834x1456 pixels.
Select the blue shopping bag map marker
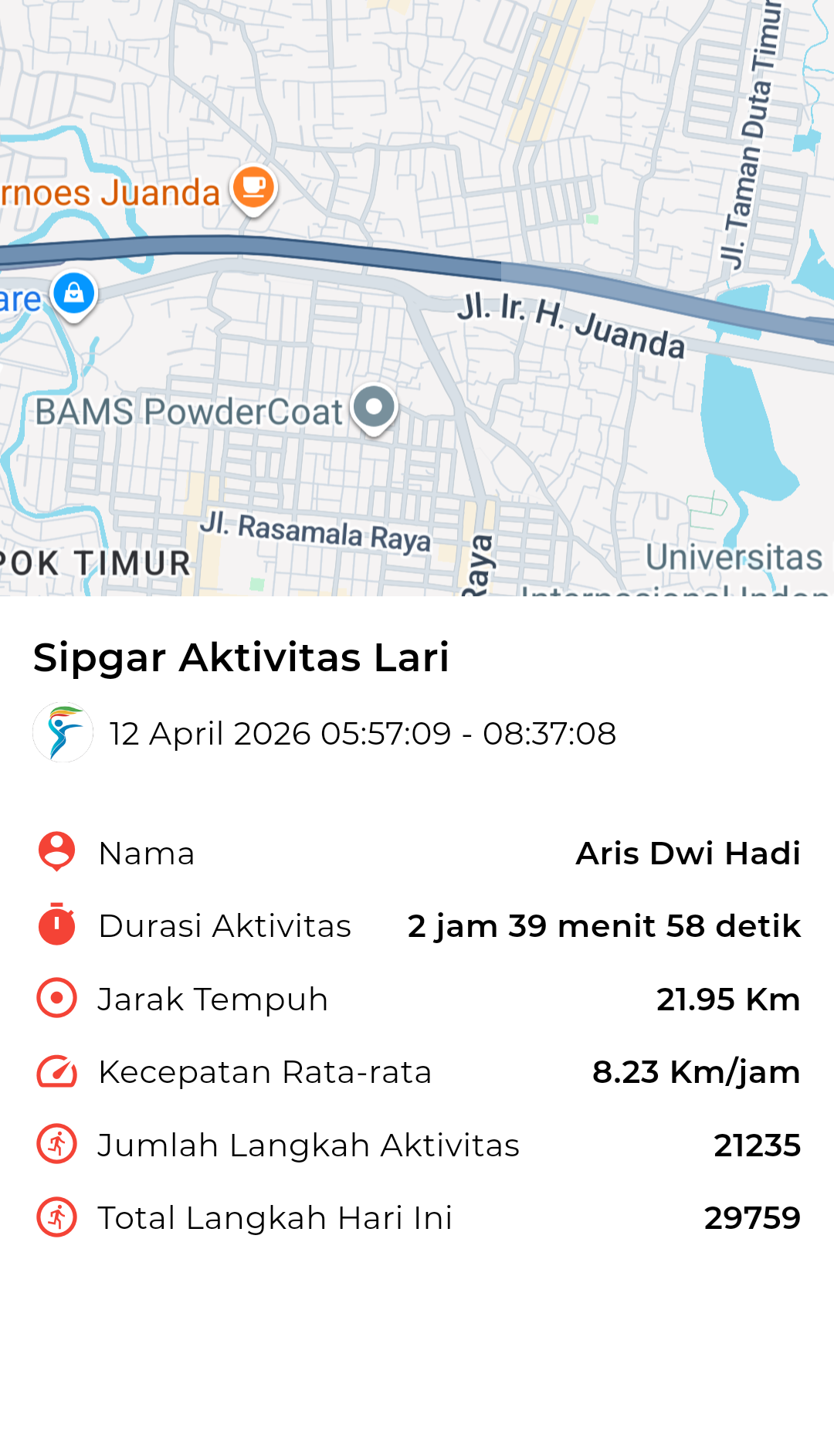click(74, 294)
